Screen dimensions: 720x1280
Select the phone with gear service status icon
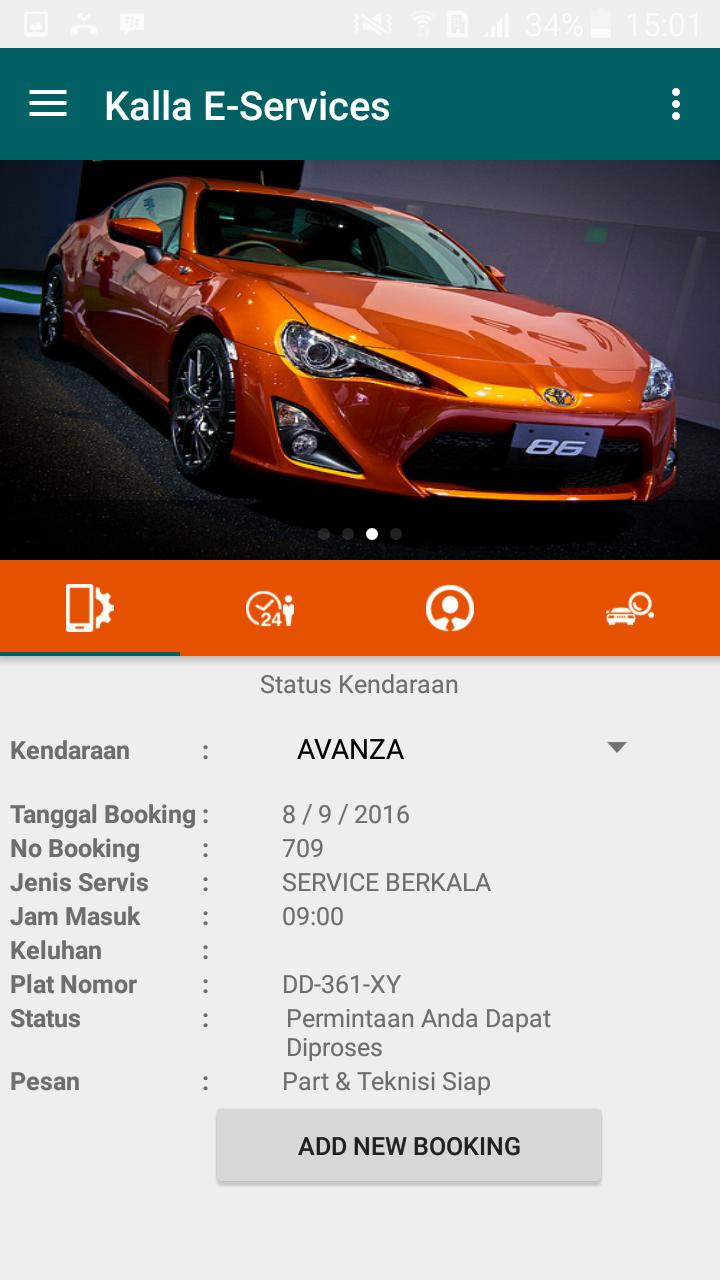coord(90,606)
